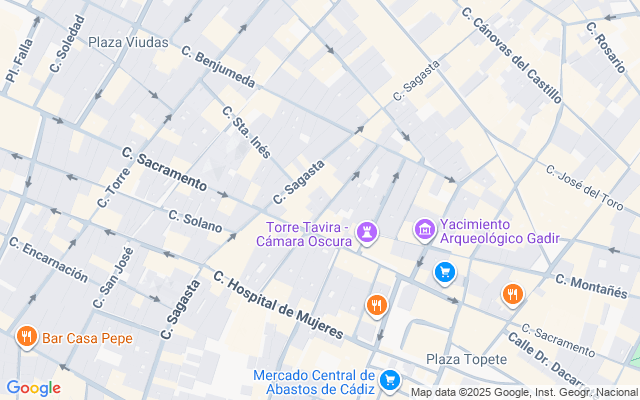Open the Torre Tavira - Cámara Oscura marker

click(x=368, y=232)
